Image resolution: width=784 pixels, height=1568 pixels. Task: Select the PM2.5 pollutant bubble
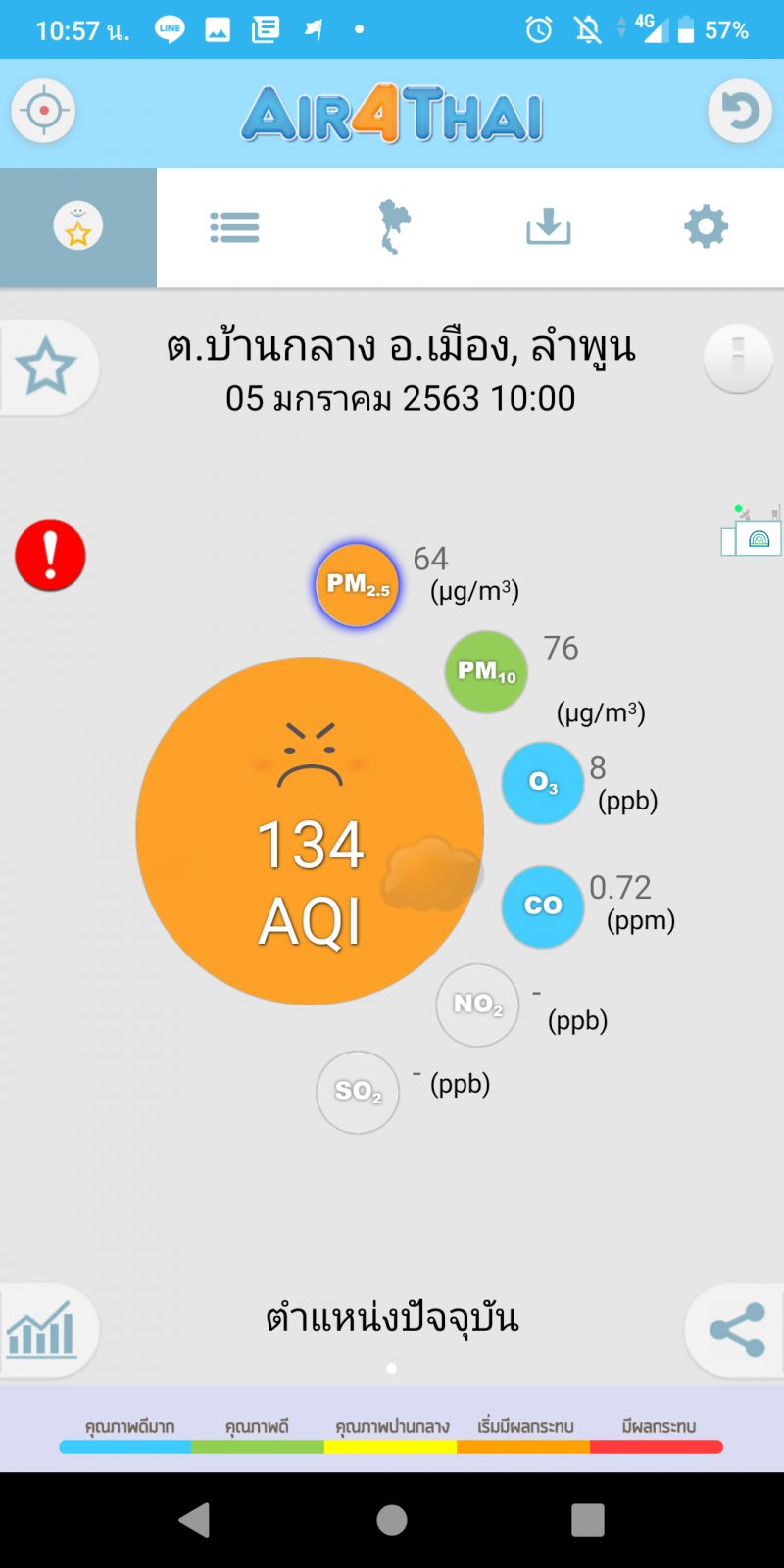click(x=358, y=586)
